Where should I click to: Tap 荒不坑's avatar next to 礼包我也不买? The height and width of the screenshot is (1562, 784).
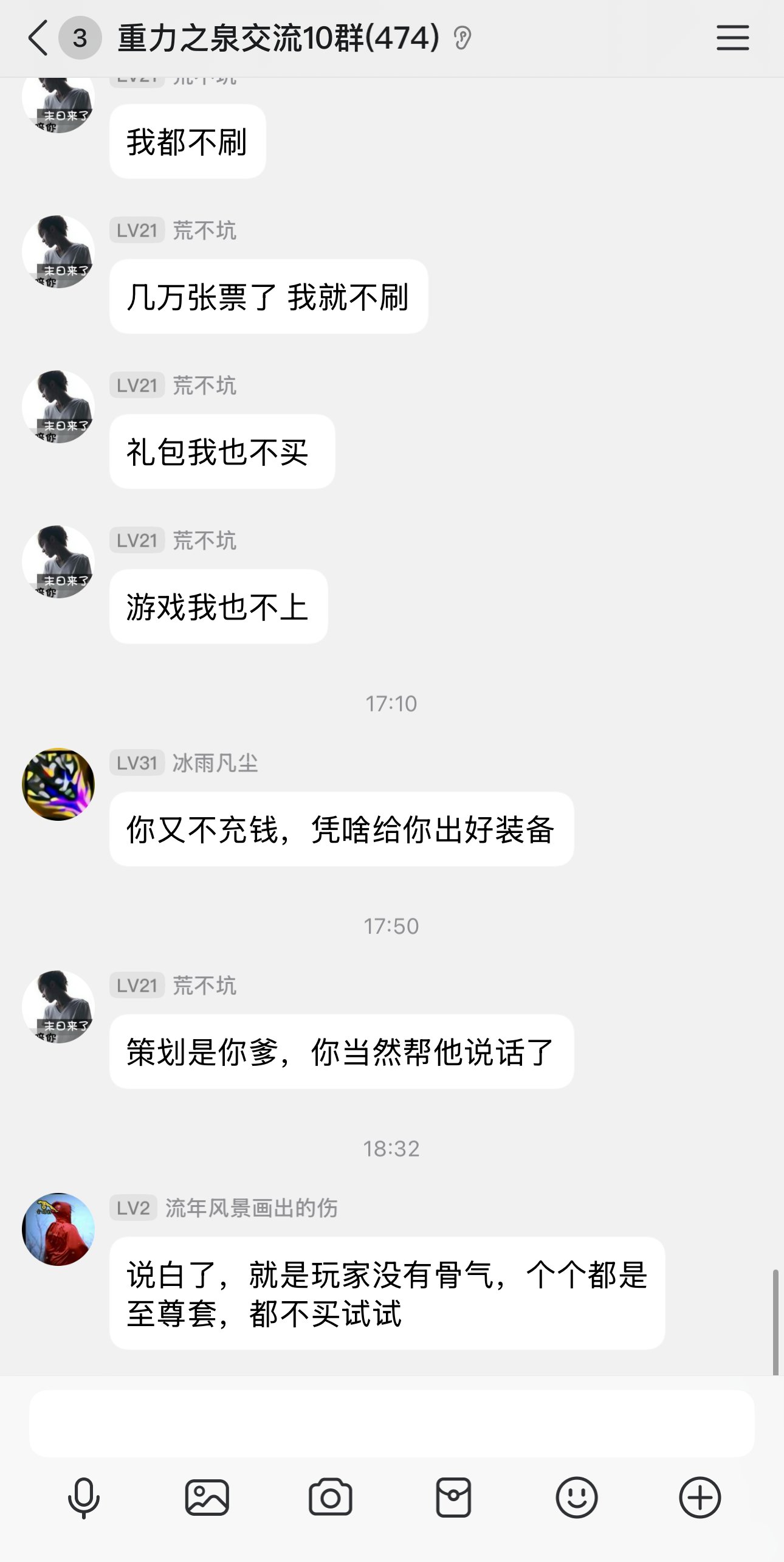(x=58, y=406)
